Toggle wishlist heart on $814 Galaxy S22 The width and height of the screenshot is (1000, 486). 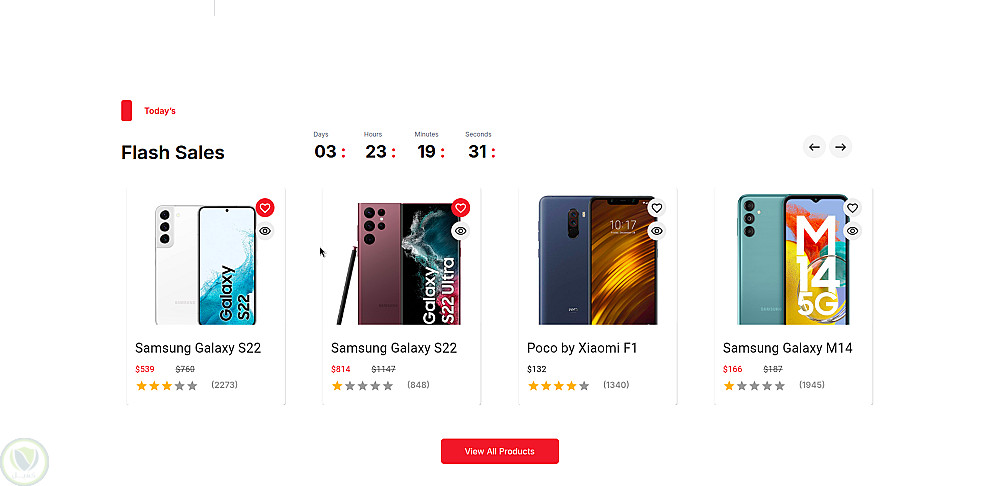point(461,208)
